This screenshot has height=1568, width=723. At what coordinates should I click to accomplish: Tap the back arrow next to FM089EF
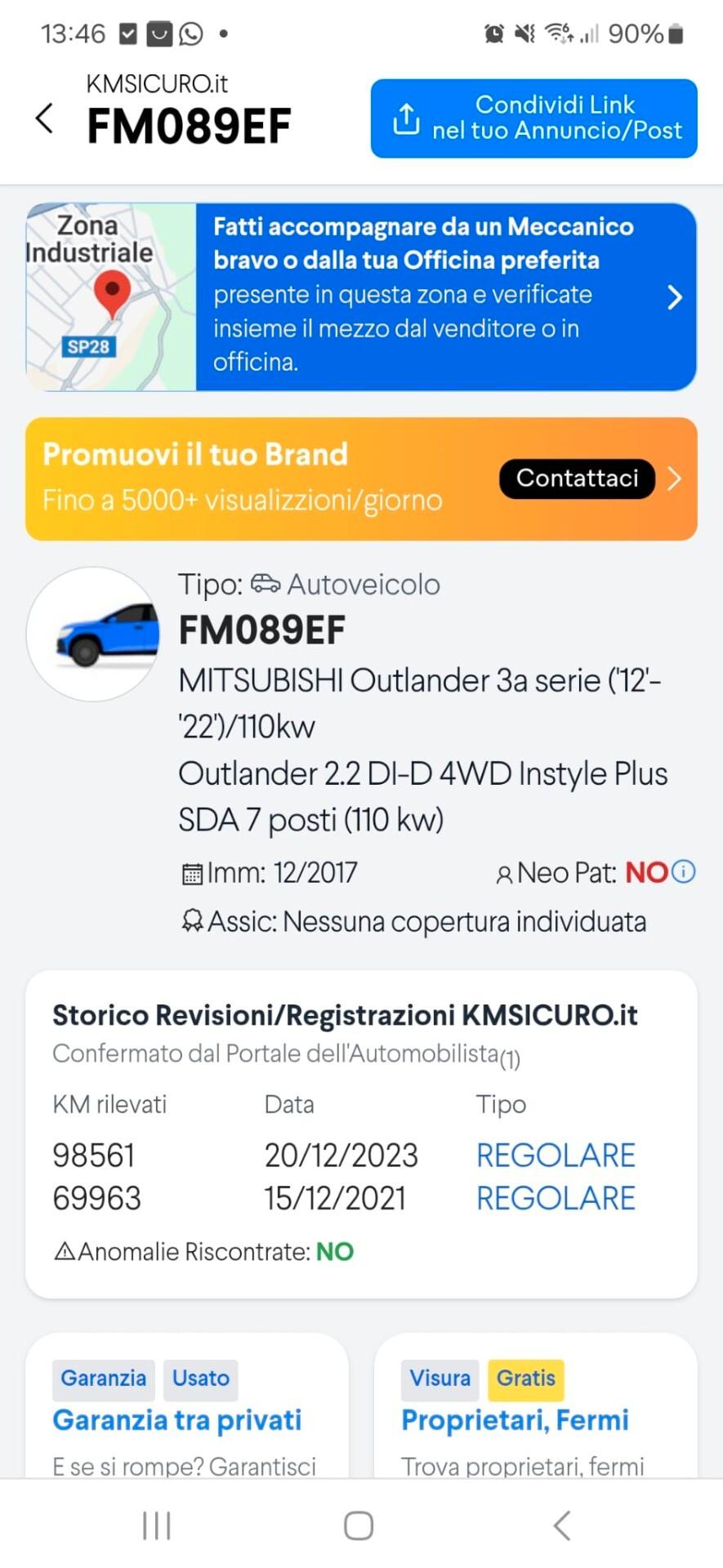tap(45, 118)
